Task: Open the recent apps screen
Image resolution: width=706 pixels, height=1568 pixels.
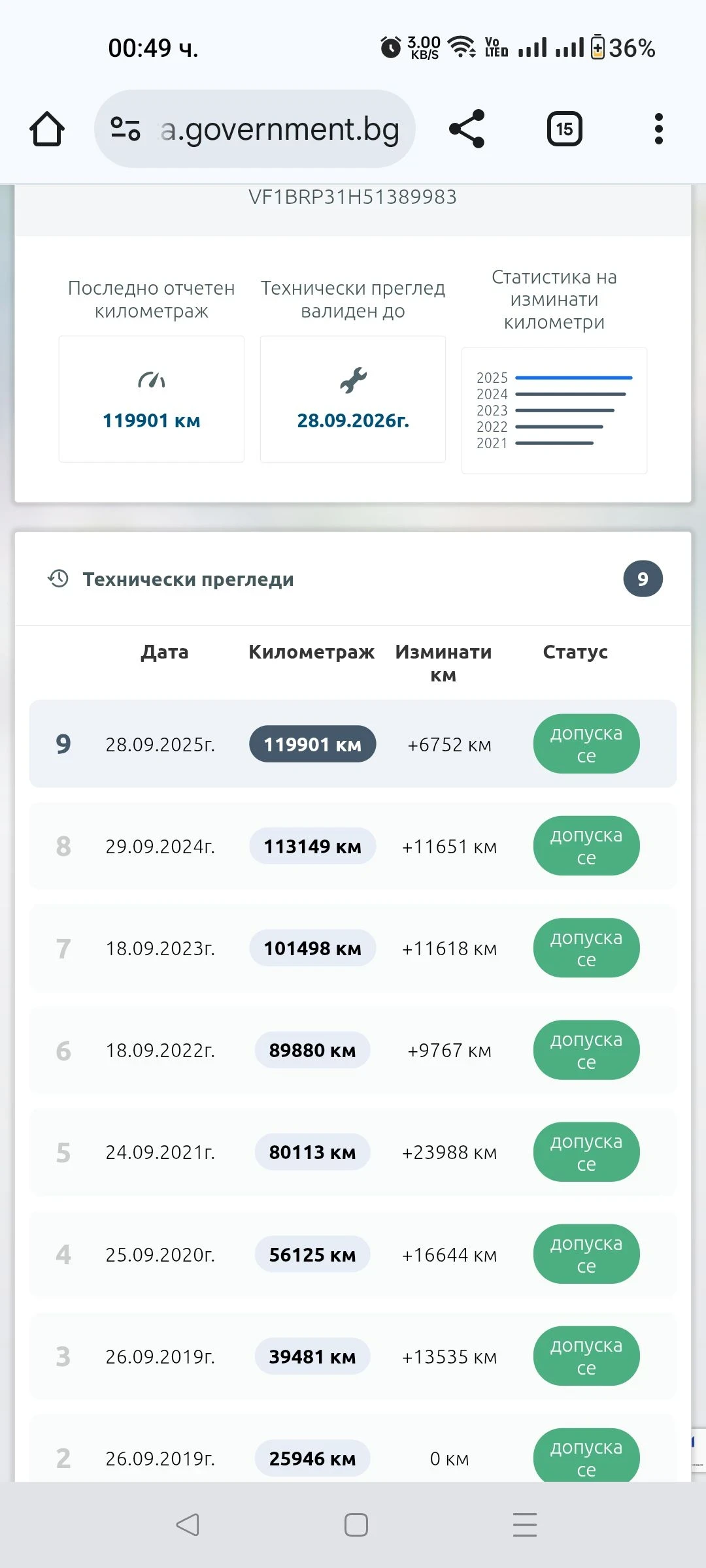Action: coord(524,1525)
